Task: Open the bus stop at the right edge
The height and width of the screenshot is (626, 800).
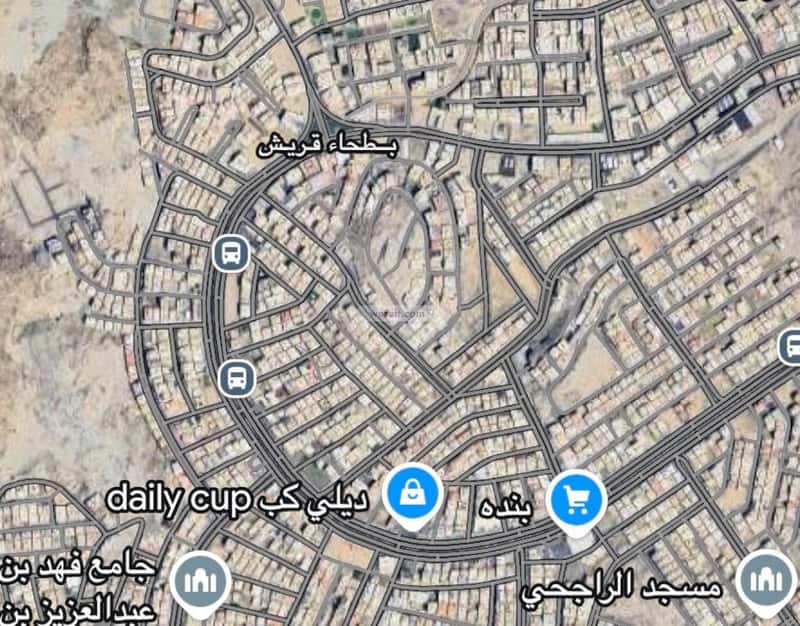Action: point(791,346)
